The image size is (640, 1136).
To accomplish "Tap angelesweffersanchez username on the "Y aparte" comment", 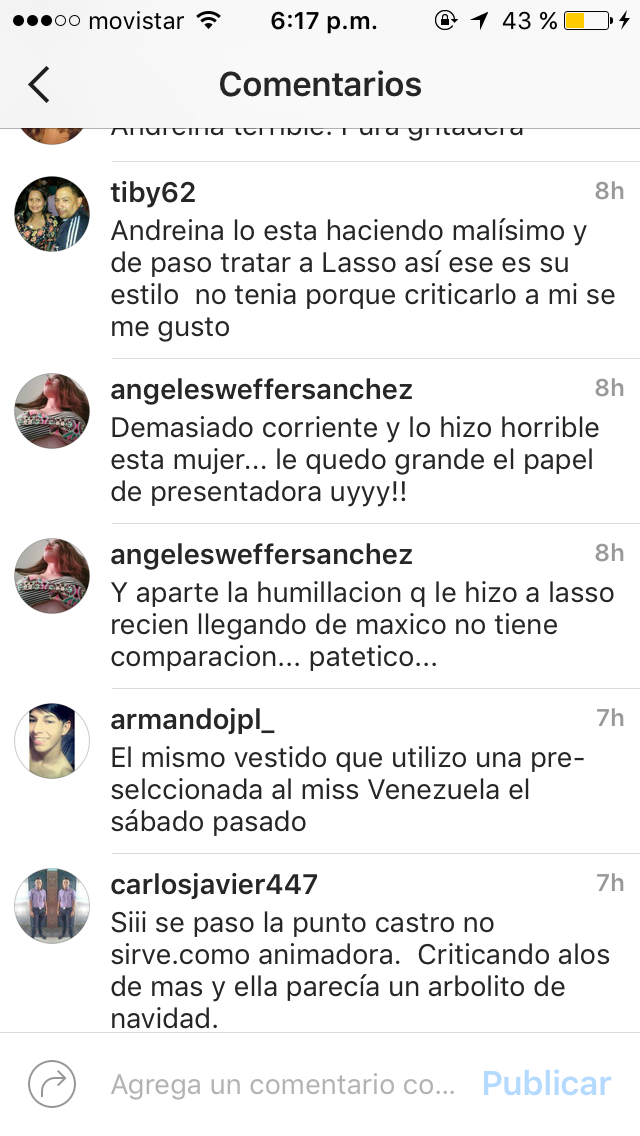I will (261, 554).
